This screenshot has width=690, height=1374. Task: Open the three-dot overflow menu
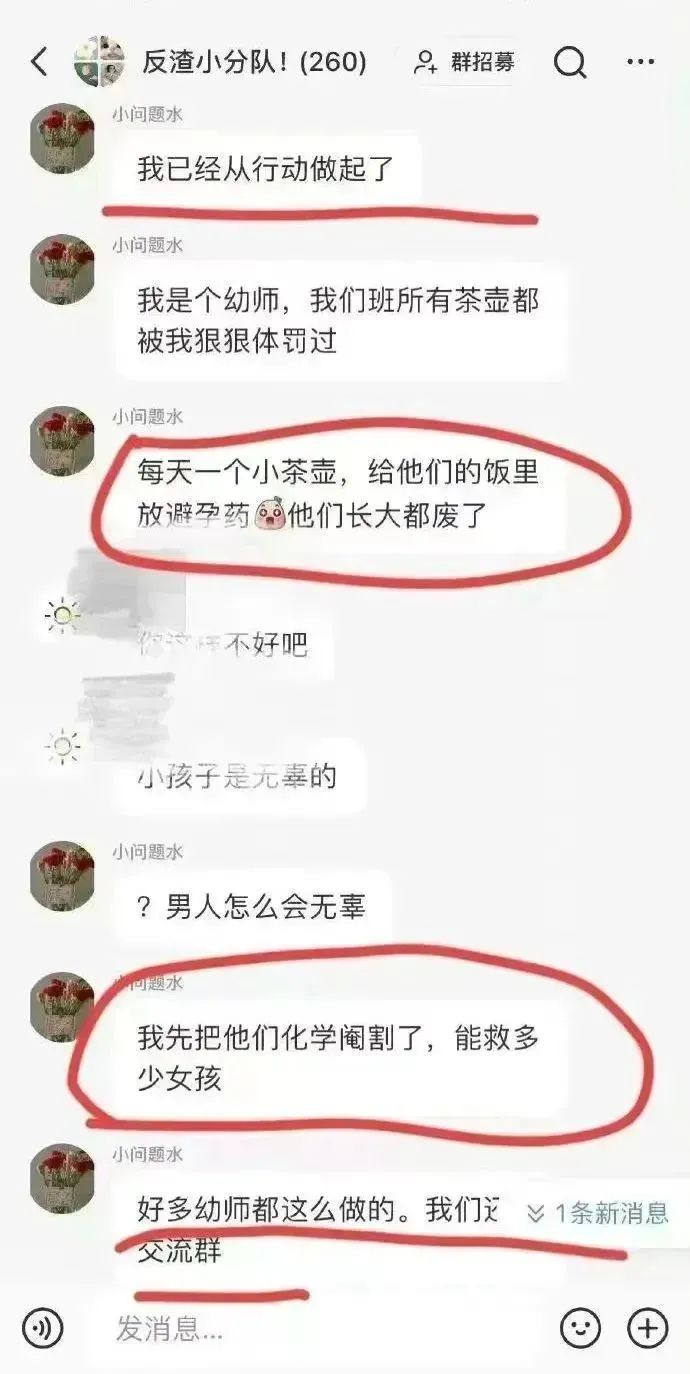[640, 62]
